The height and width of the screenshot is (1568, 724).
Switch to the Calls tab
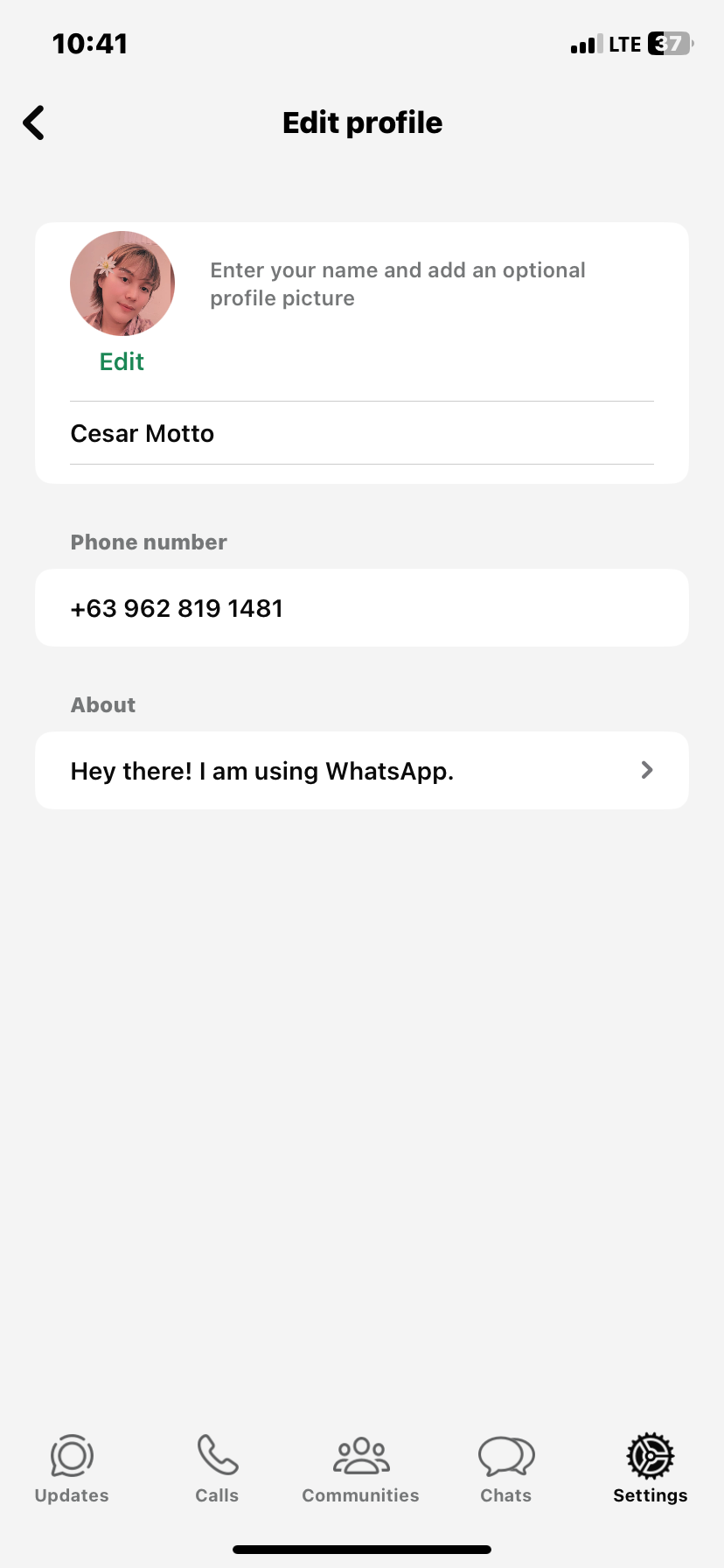(x=217, y=1469)
